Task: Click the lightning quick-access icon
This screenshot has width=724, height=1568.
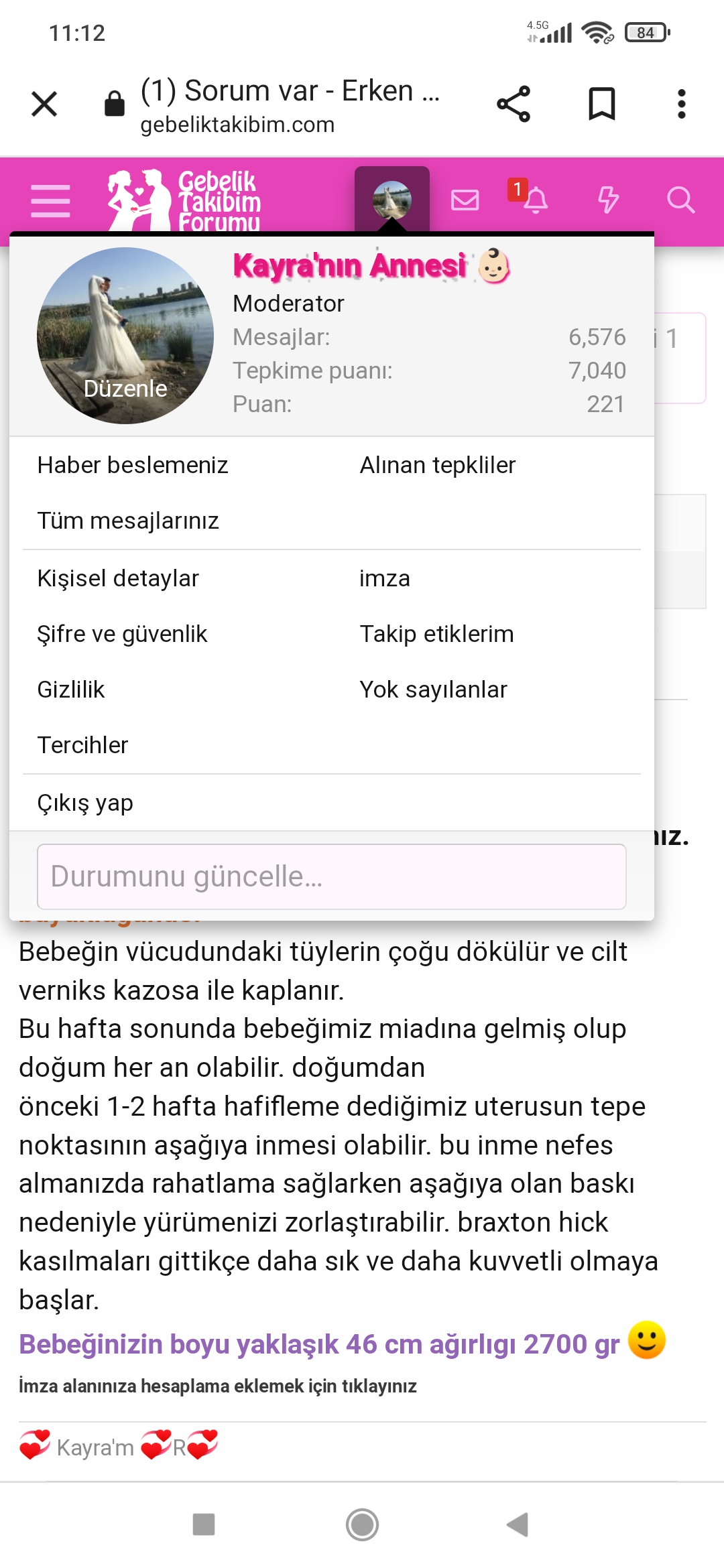Action: tap(609, 199)
